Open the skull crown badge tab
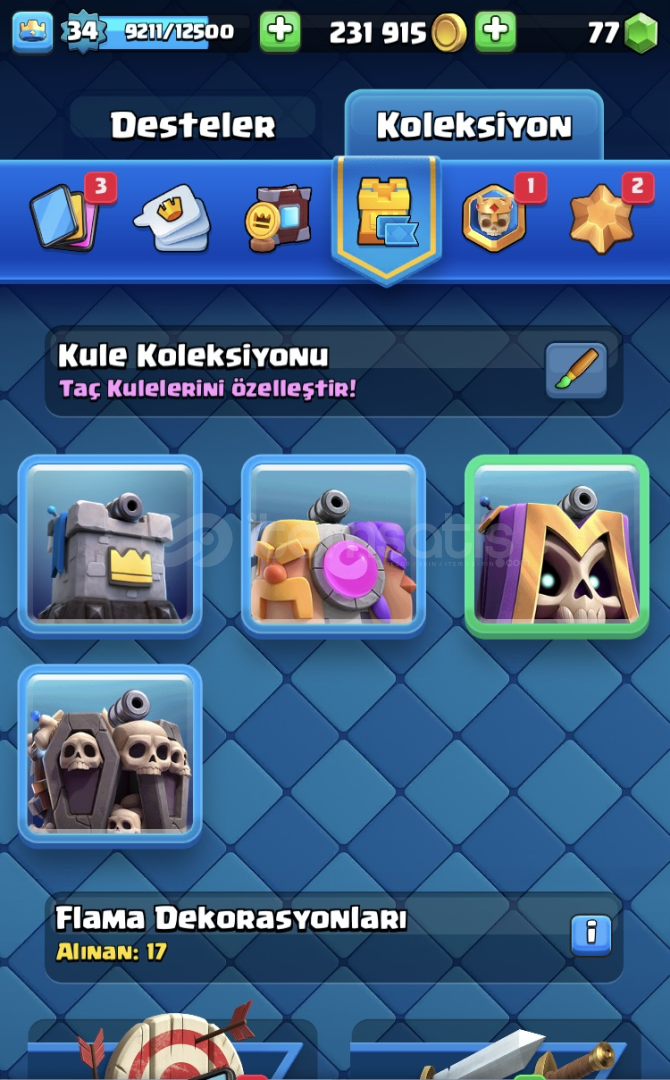Viewport: 670px width, 1080px height. click(x=494, y=218)
